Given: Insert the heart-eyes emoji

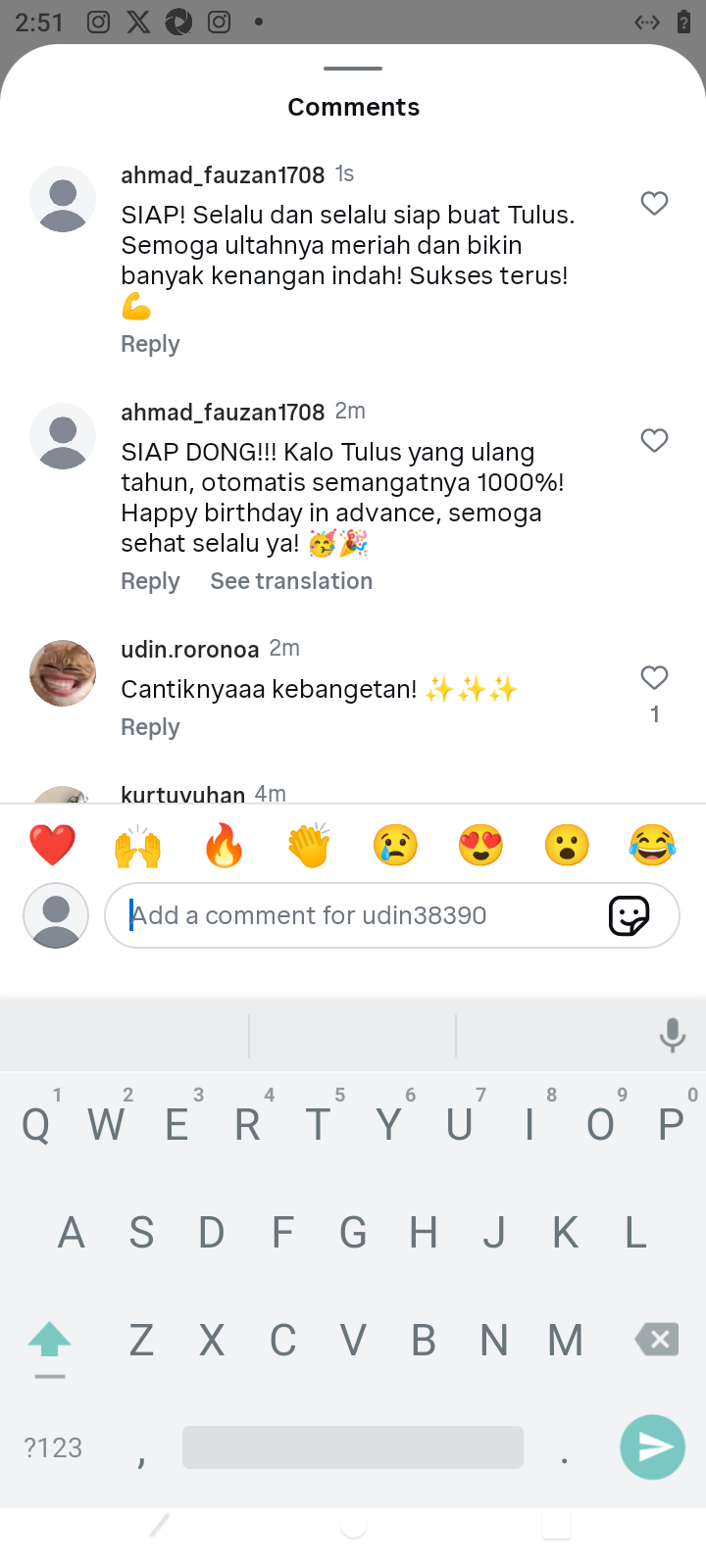Looking at the screenshot, I should click(x=480, y=845).
